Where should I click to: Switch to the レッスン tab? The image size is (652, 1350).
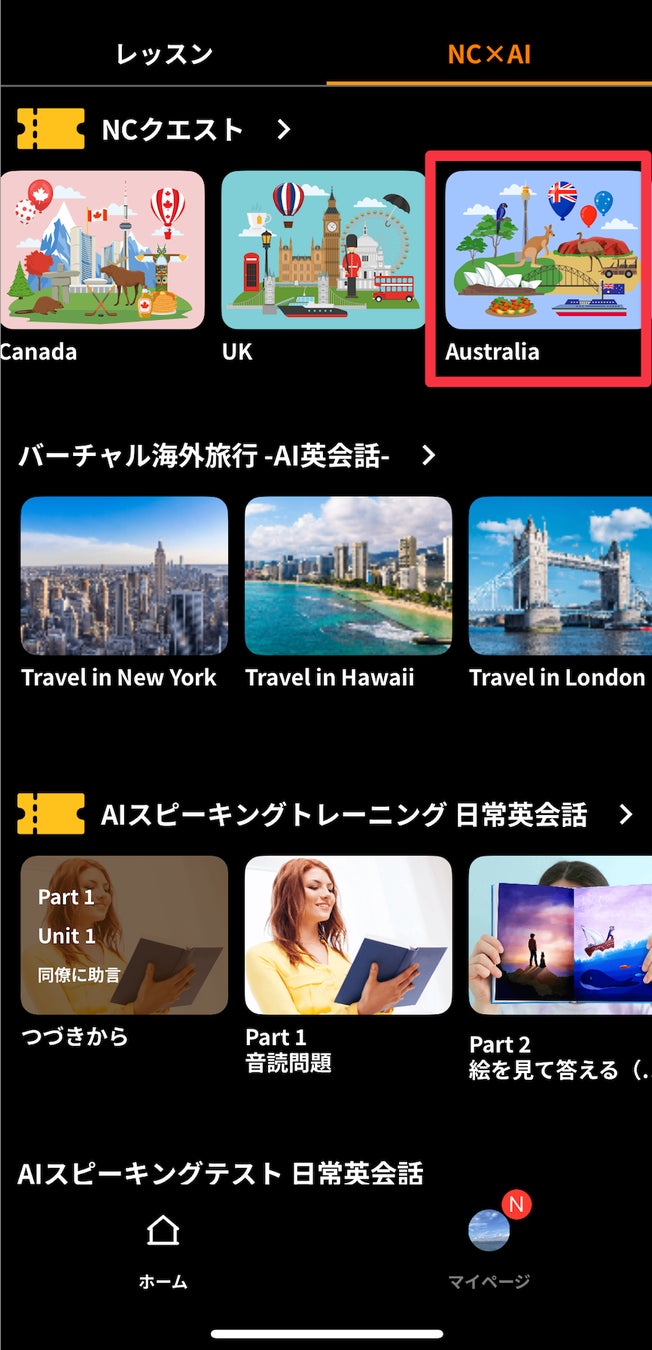pos(164,54)
